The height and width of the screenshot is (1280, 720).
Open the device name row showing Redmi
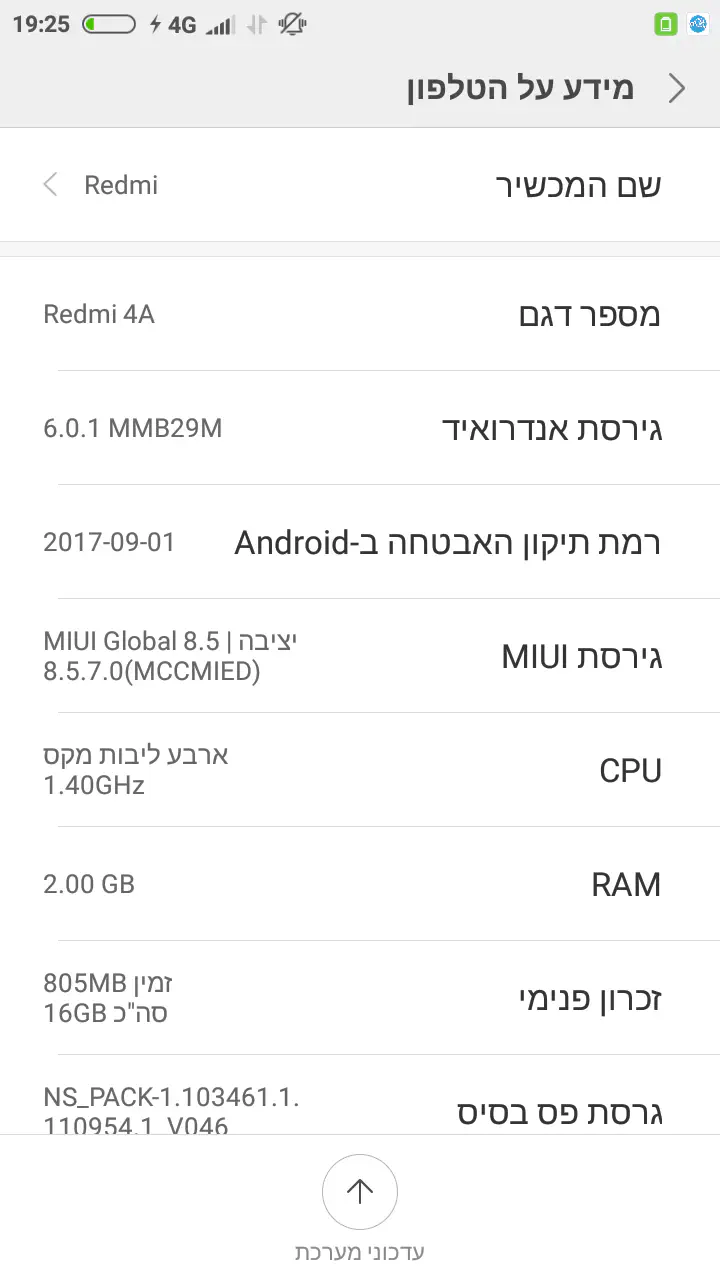[x=360, y=185]
